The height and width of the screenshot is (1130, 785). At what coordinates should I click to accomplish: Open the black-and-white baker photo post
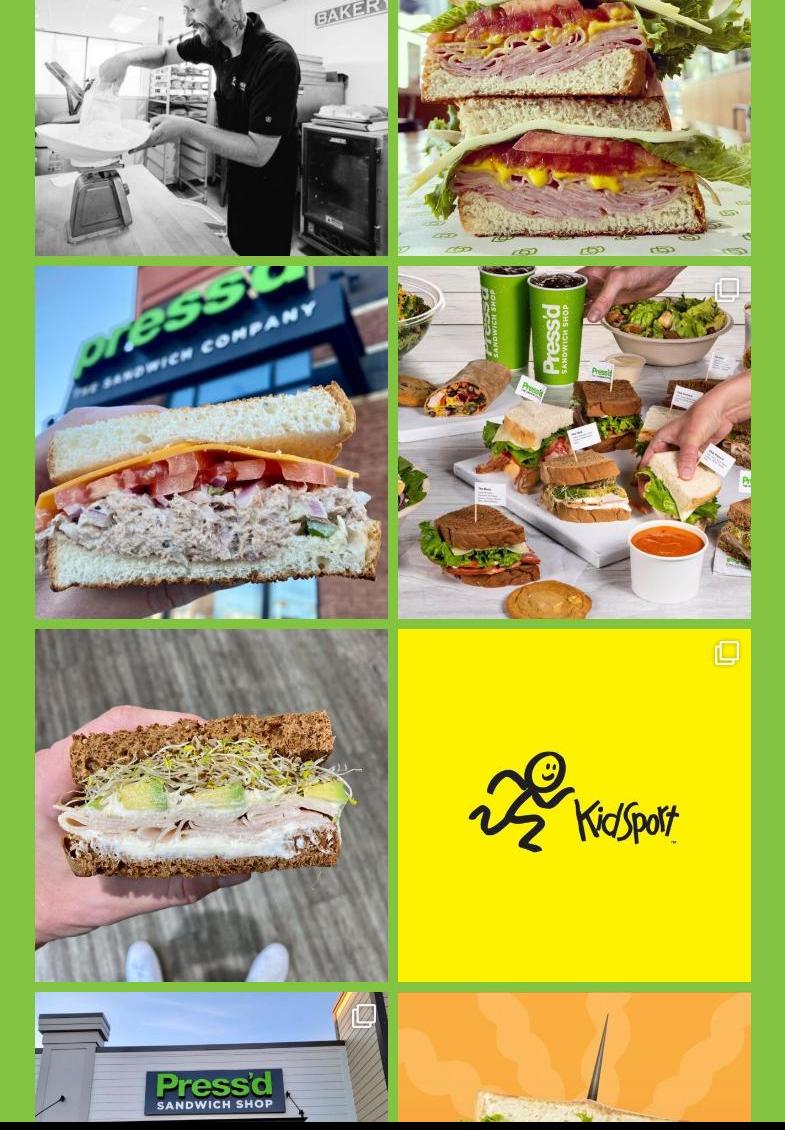[x=211, y=127]
